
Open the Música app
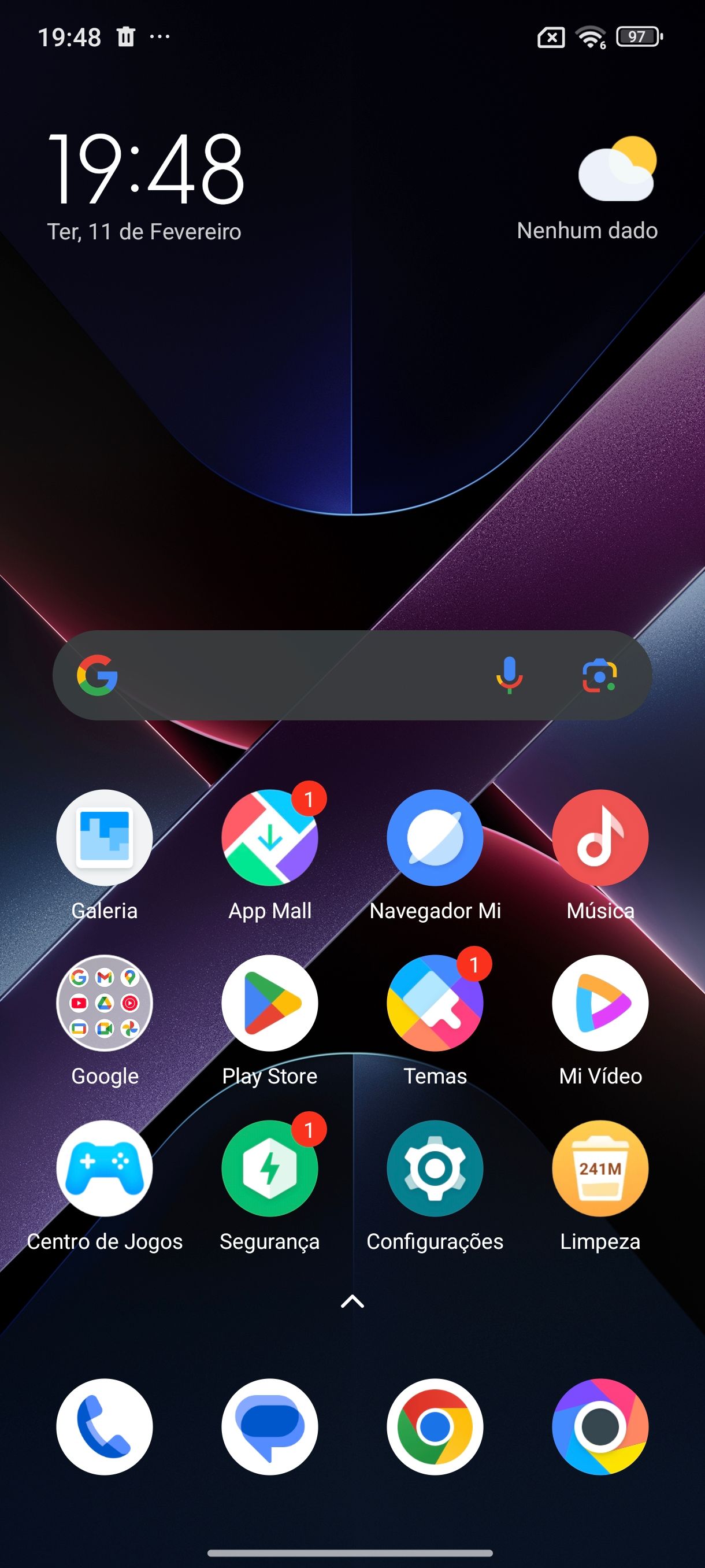pyautogui.click(x=600, y=838)
